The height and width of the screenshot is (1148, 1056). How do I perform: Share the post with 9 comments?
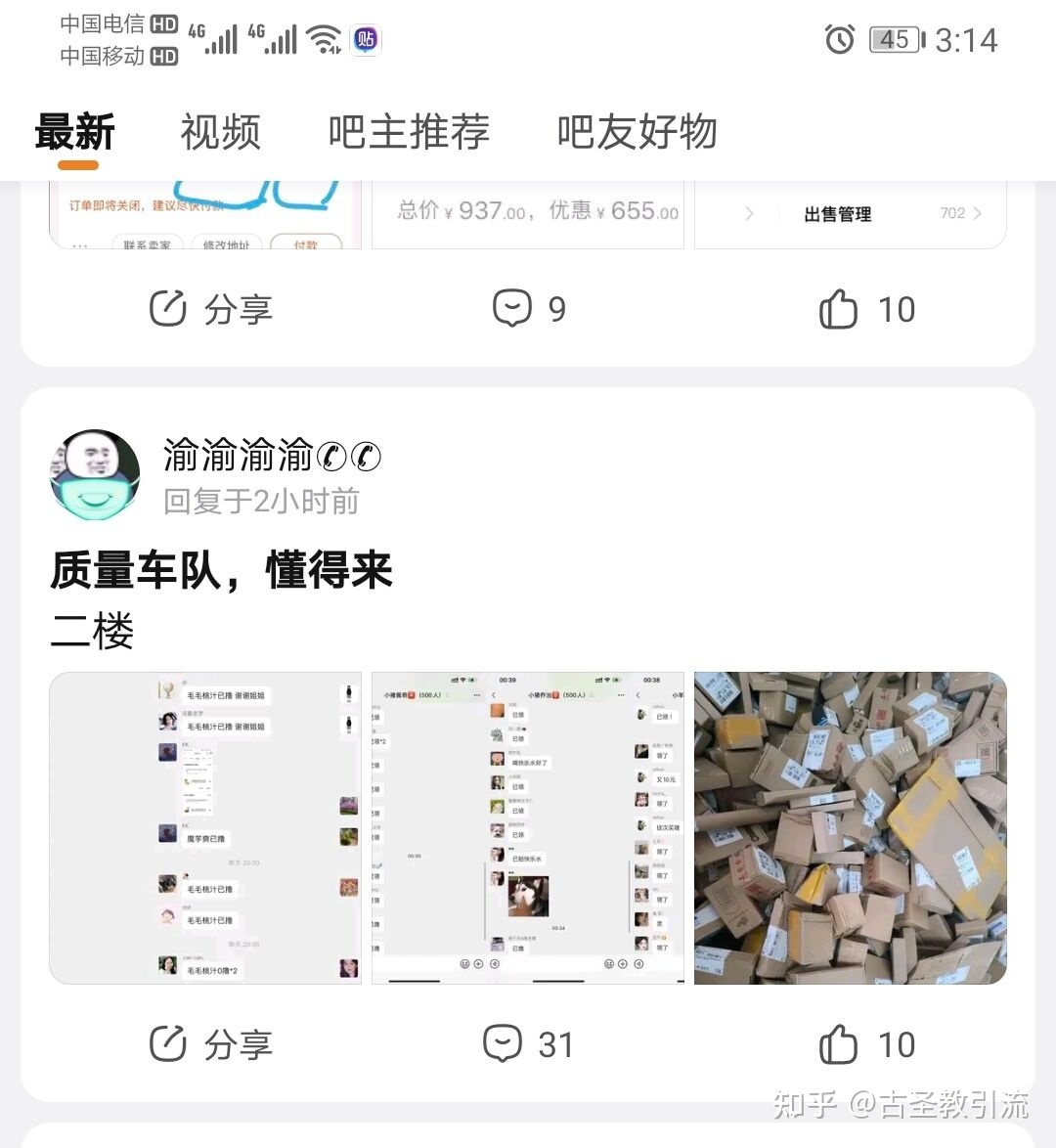point(210,310)
